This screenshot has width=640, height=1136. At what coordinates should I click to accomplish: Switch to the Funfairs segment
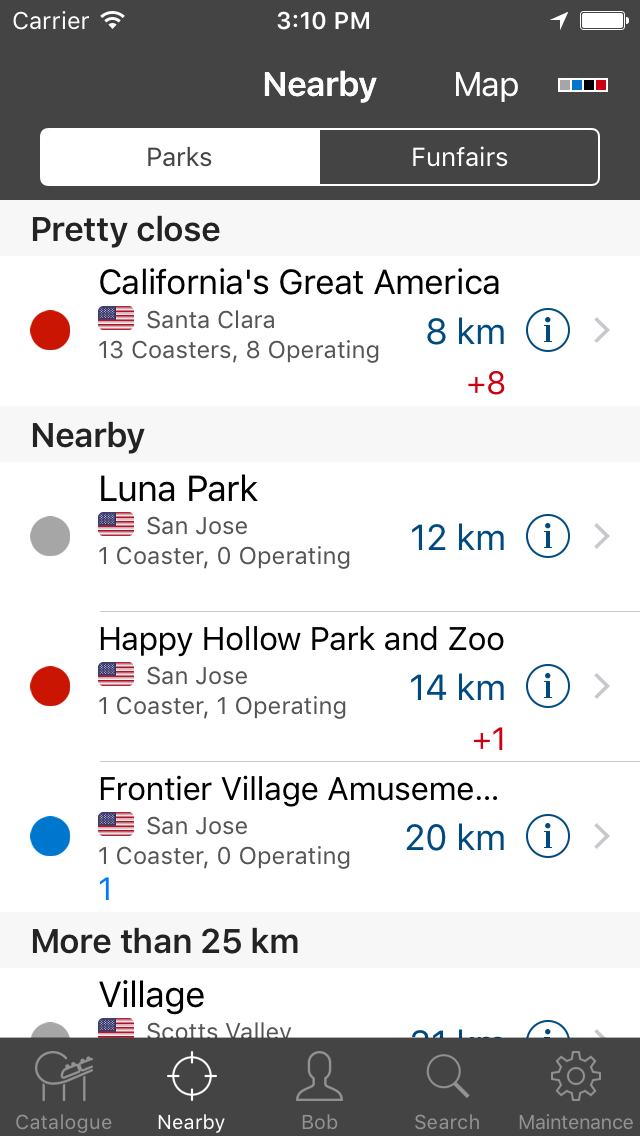460,157
